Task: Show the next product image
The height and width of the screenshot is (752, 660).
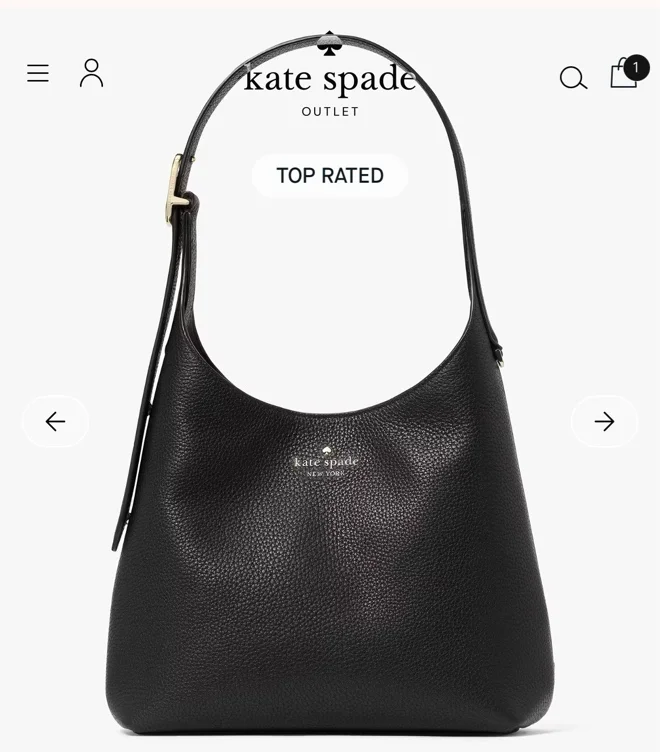Action: [604, 422]
